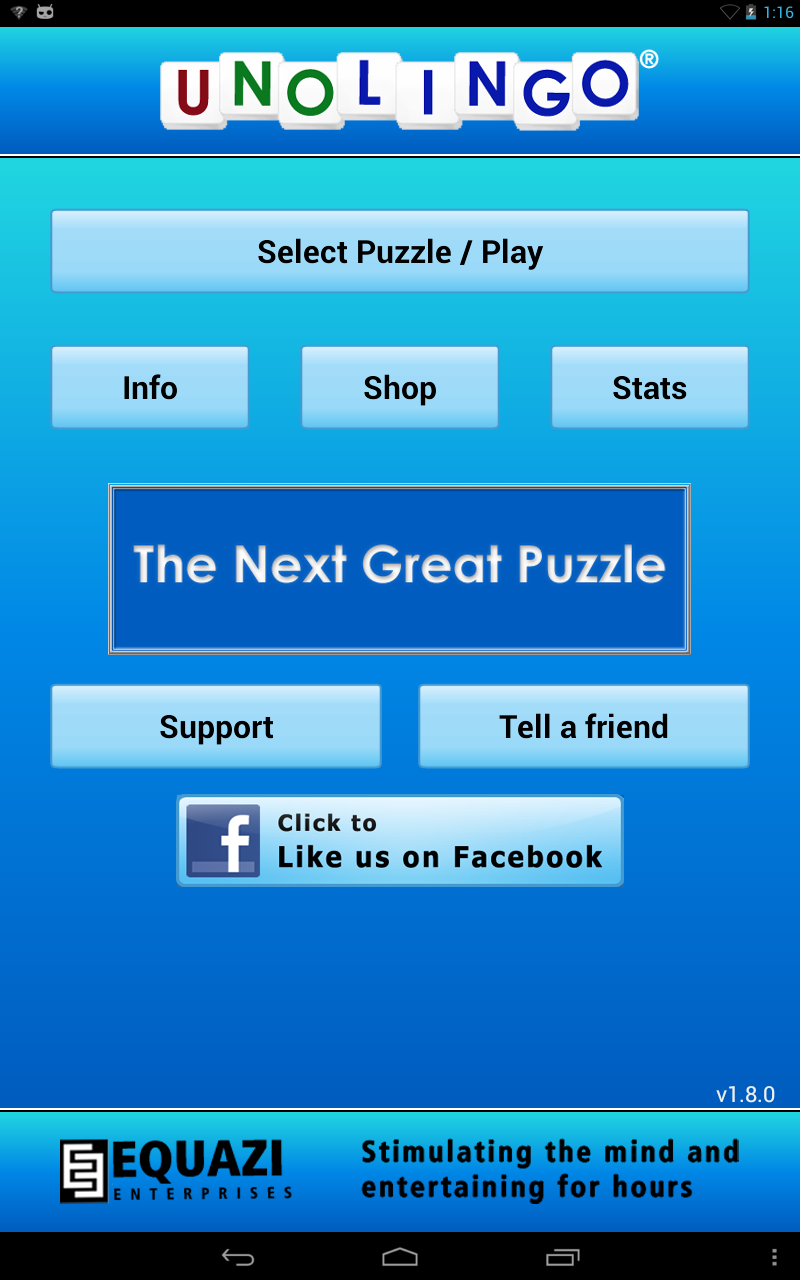Open the system overflow menu

[x=774, y=1257]
